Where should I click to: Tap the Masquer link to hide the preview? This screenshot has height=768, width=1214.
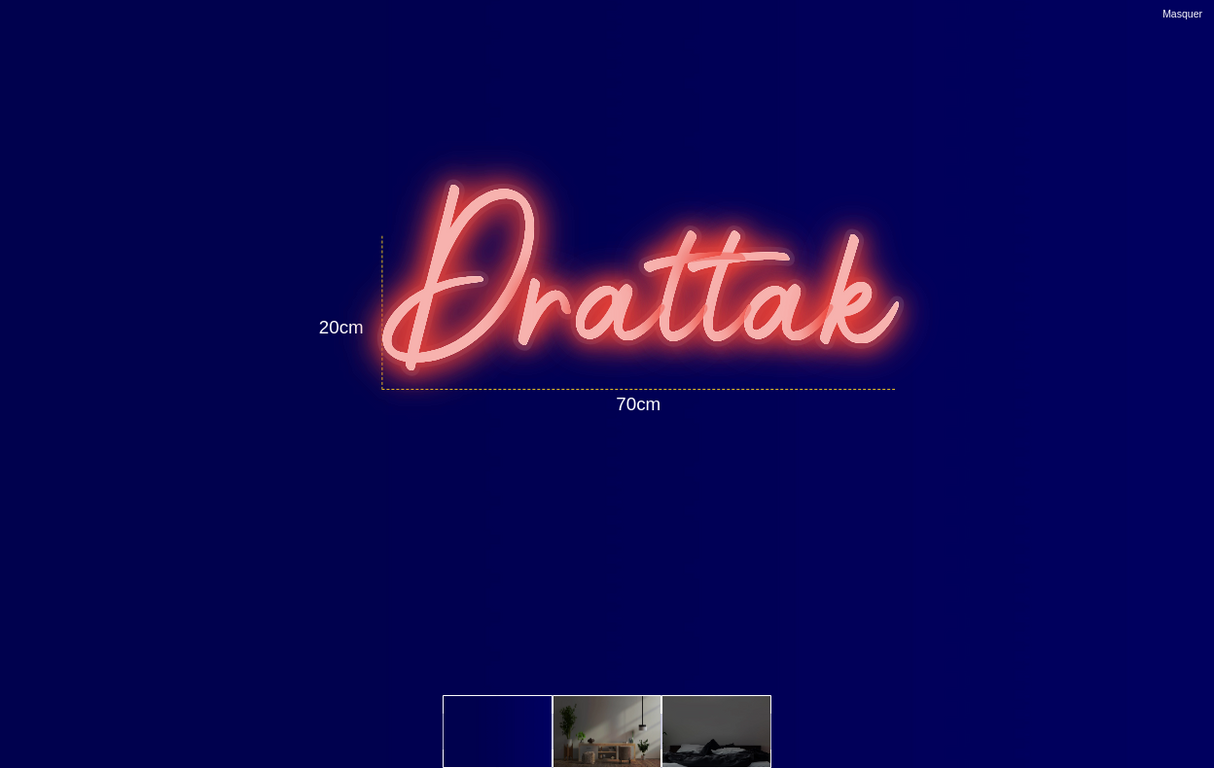1181,14
